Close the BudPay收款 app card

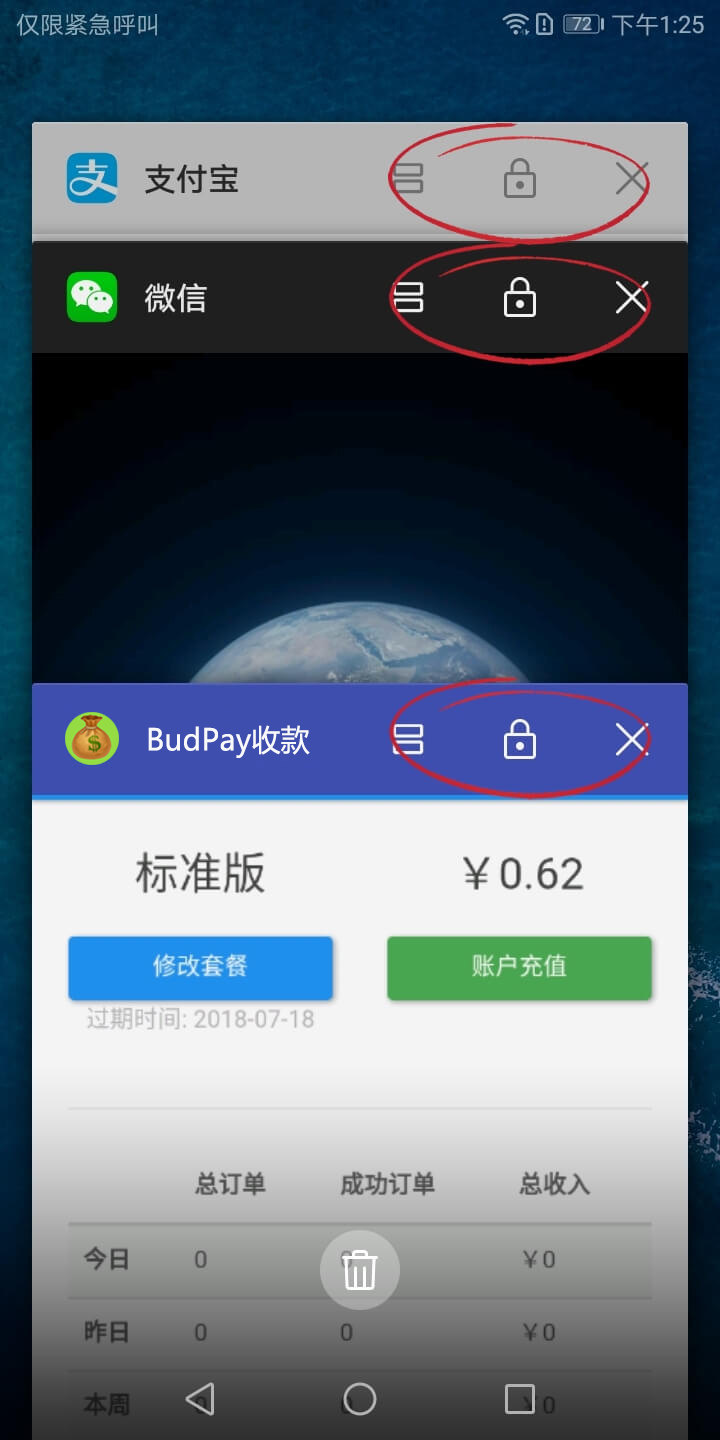pos(631,740)
